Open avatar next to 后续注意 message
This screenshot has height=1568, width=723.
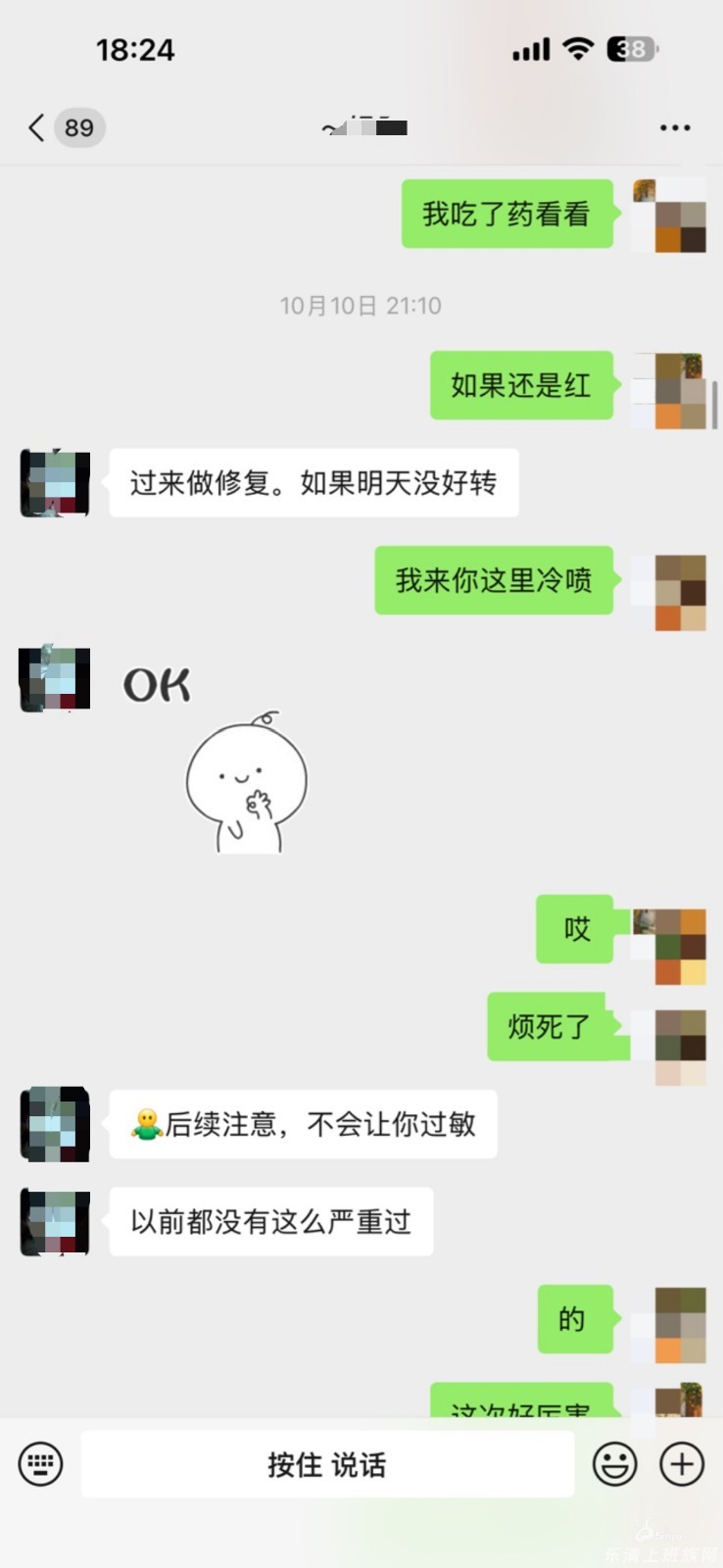55,1124
